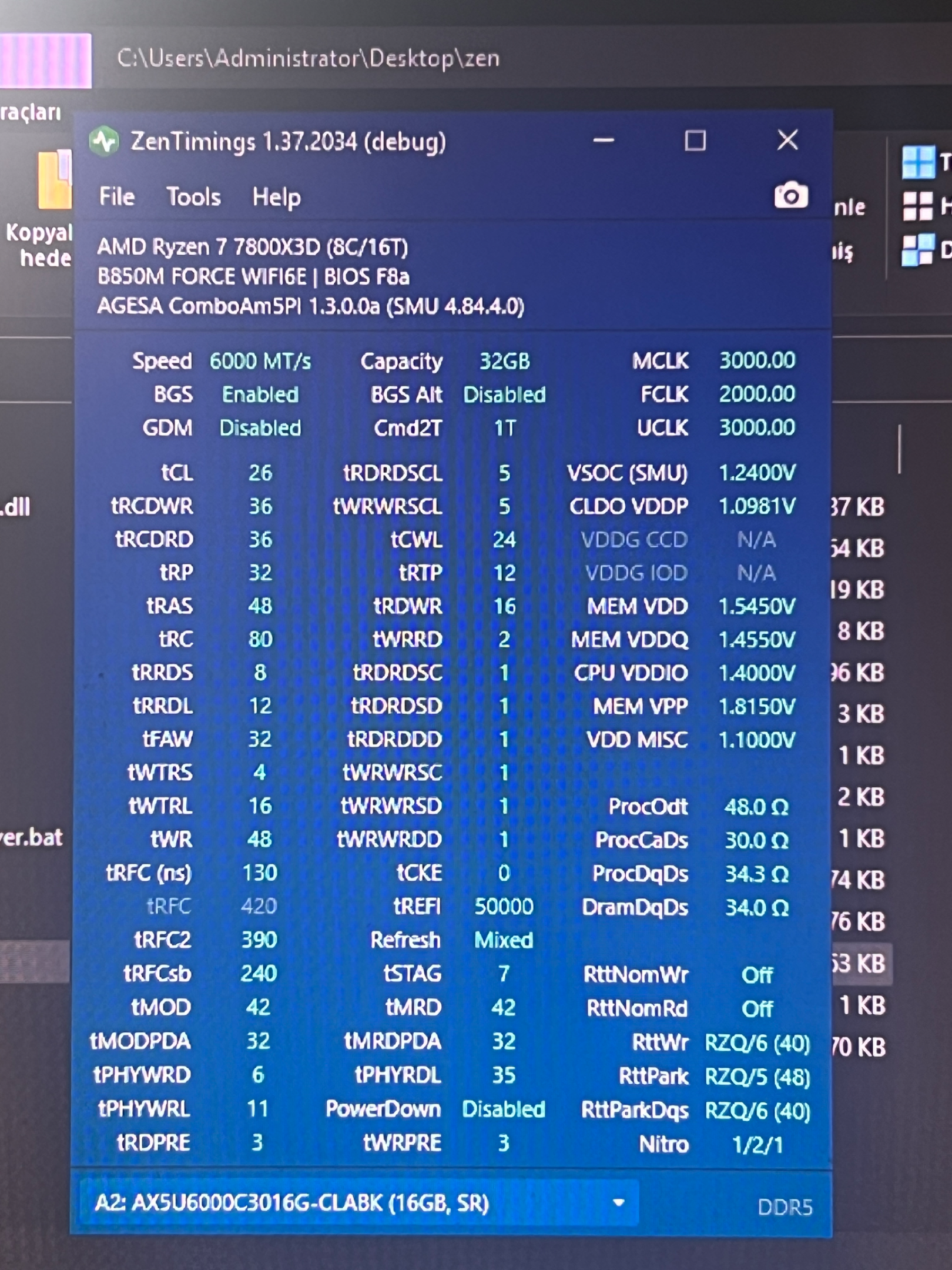Open the File menu in ZenTimings
The image size is (952, 1270).
pyautogui.click(x=116, y=196)
